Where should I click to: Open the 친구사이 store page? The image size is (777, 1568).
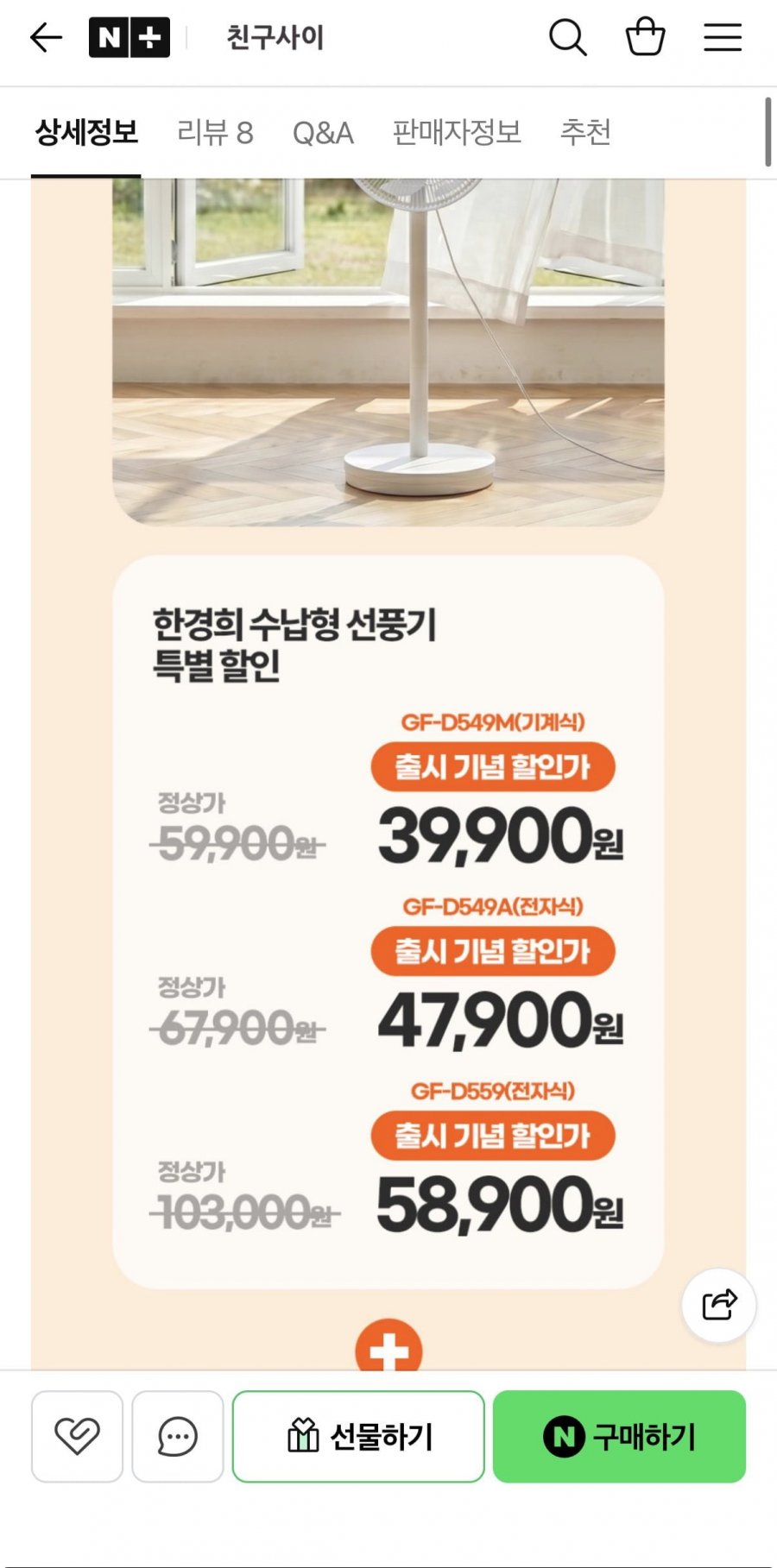(x=275, y=38)
